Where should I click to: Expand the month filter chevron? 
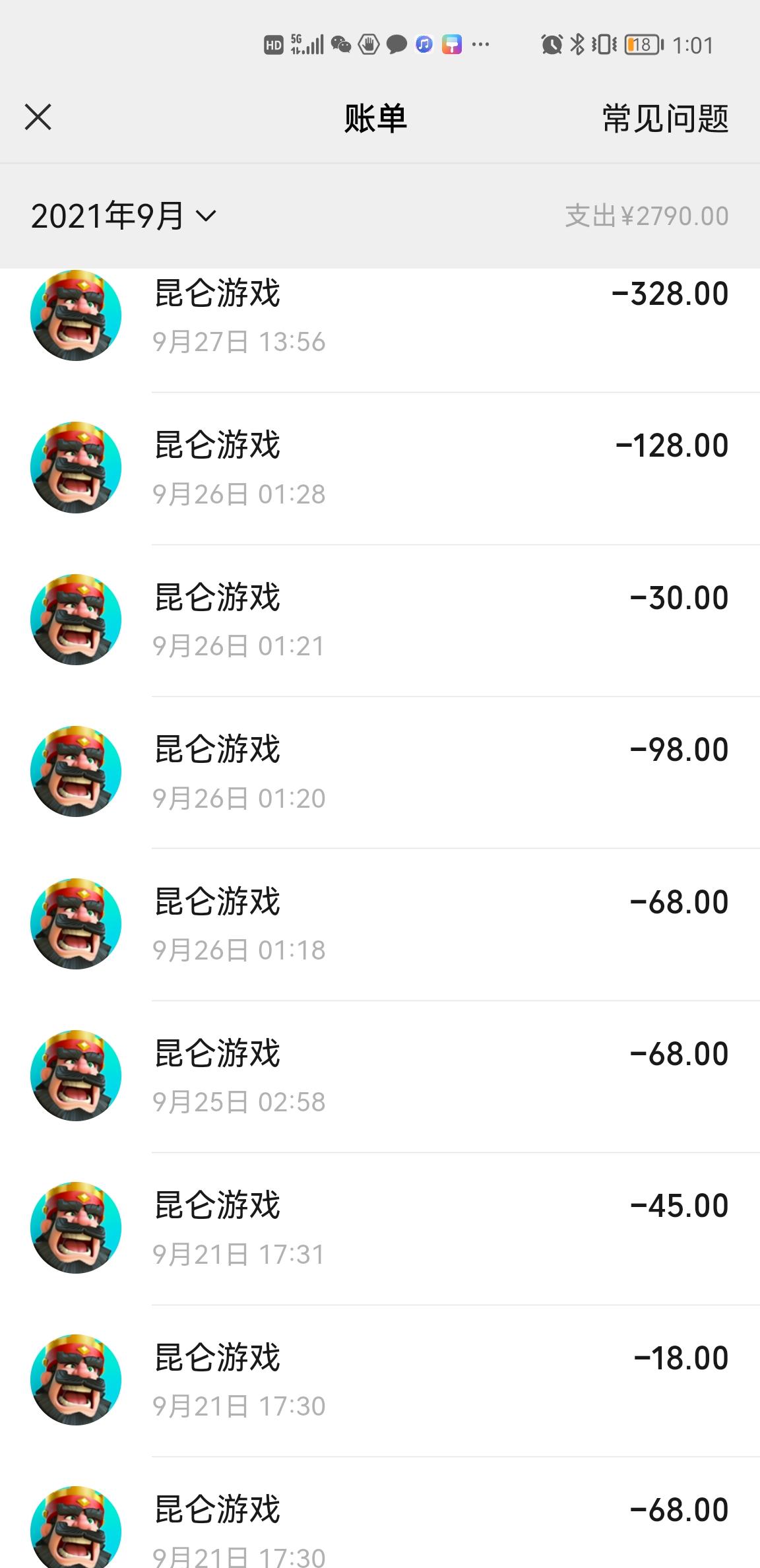coord(205,218)
